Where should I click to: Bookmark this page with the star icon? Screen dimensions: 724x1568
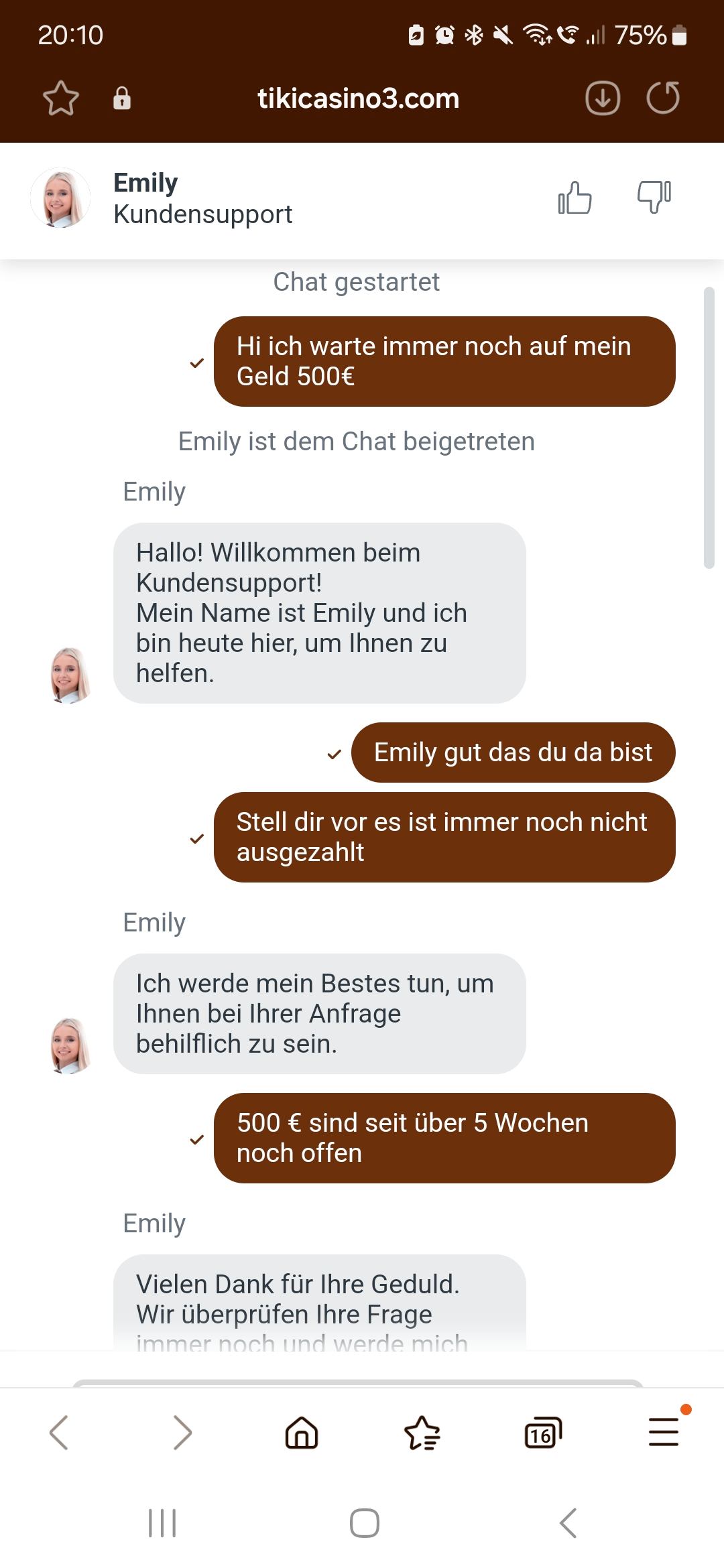tap(61, 99)
